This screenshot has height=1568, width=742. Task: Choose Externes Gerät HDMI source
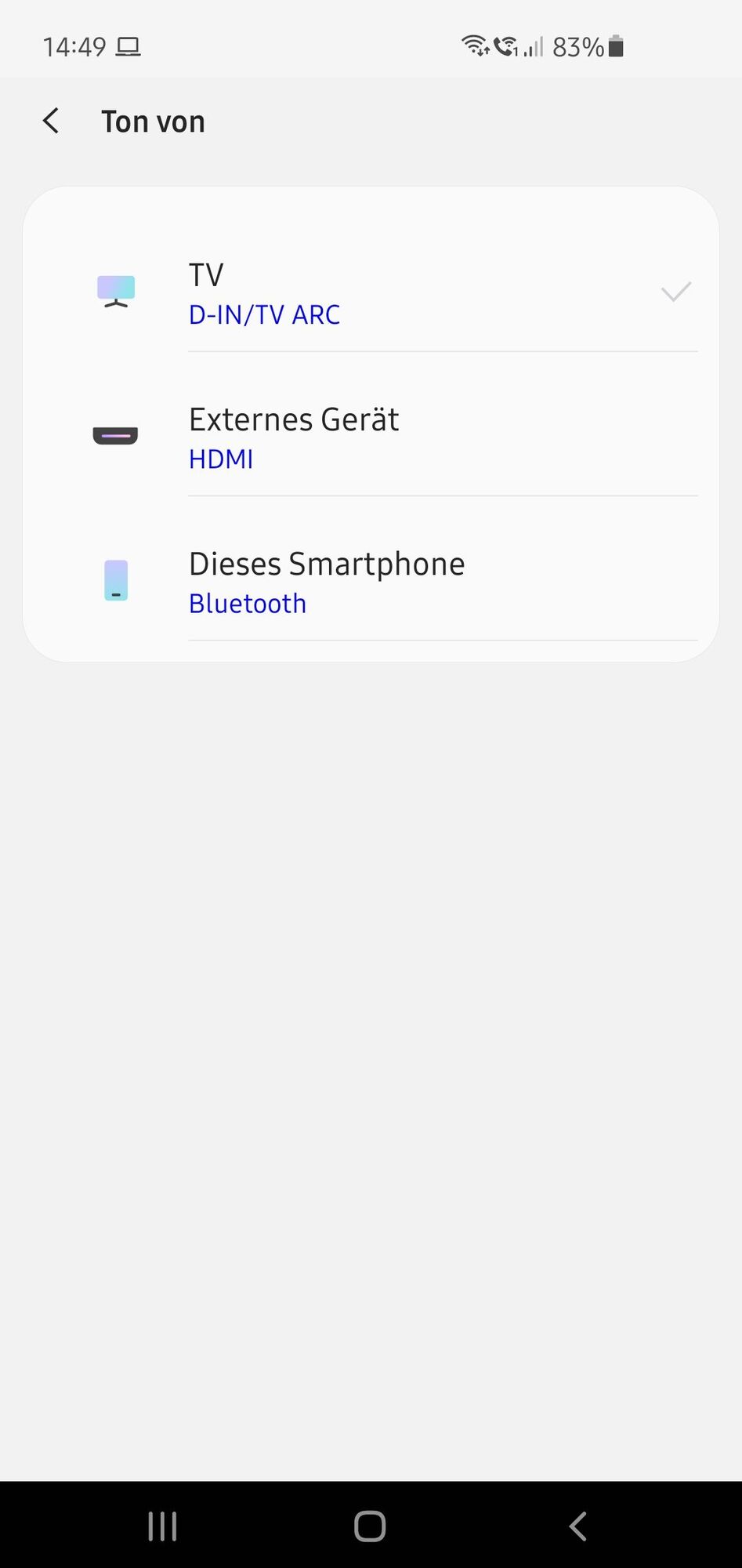[371, 438]
